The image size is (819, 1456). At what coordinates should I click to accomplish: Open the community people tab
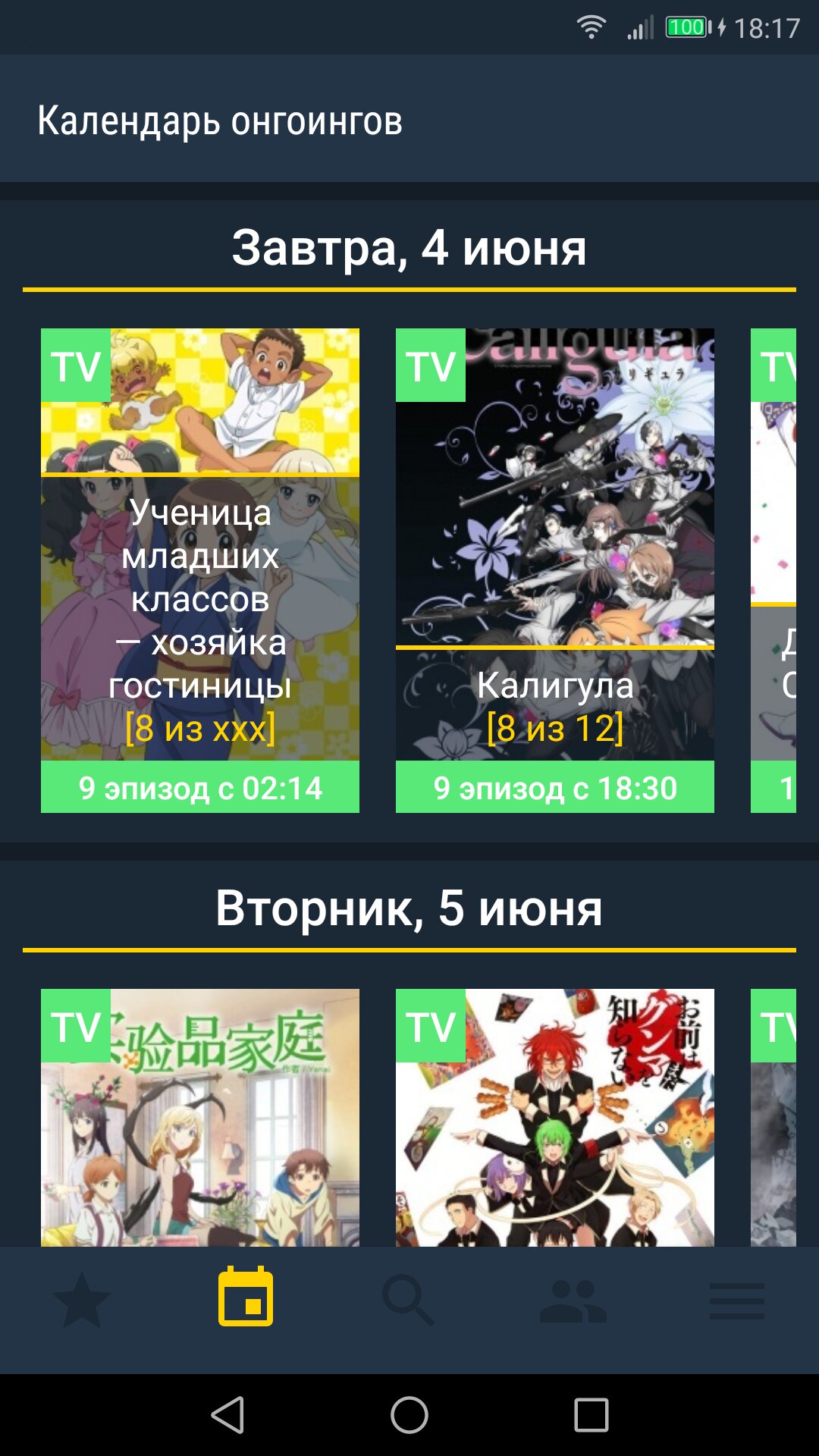point(573,1301)
